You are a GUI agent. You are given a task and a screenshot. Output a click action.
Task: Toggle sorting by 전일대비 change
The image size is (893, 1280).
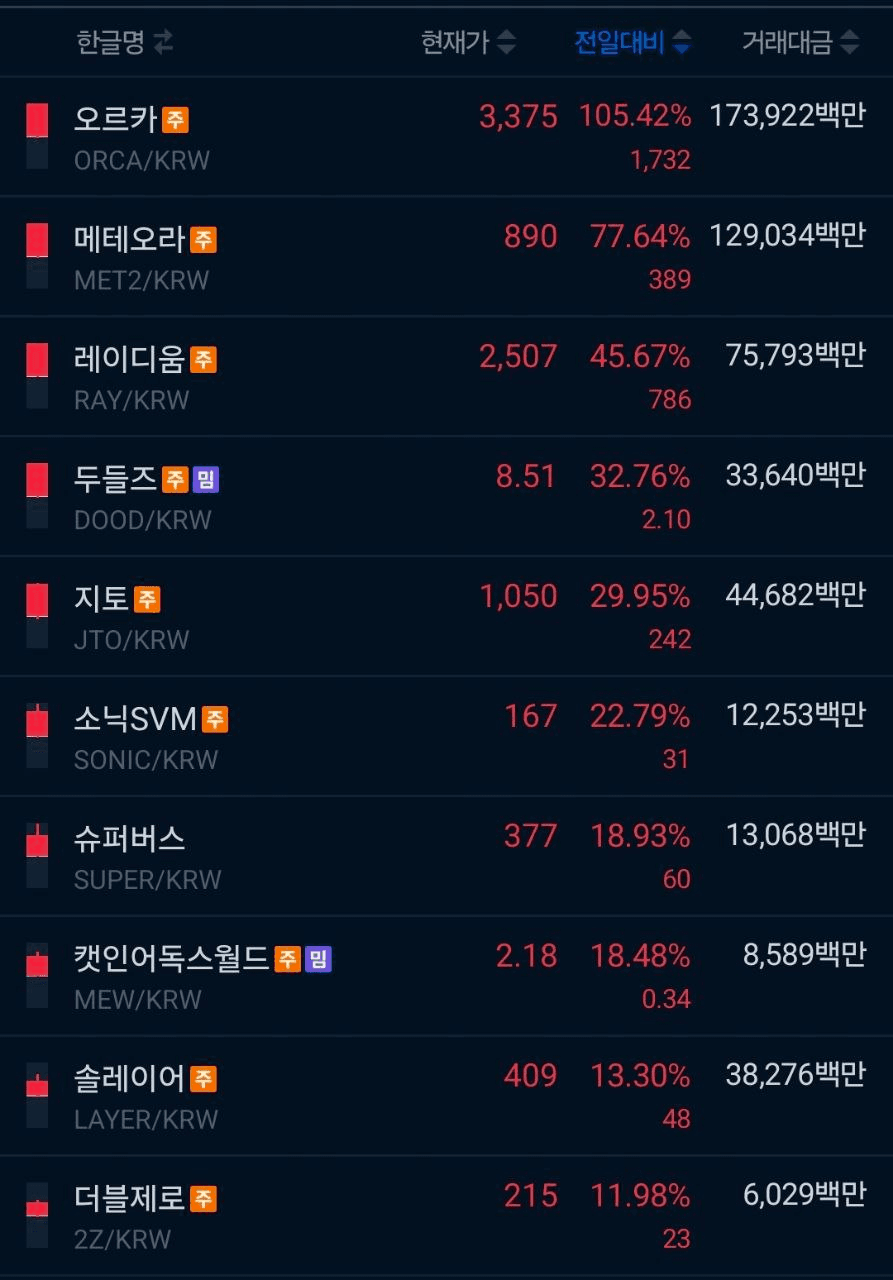[632, 42]
